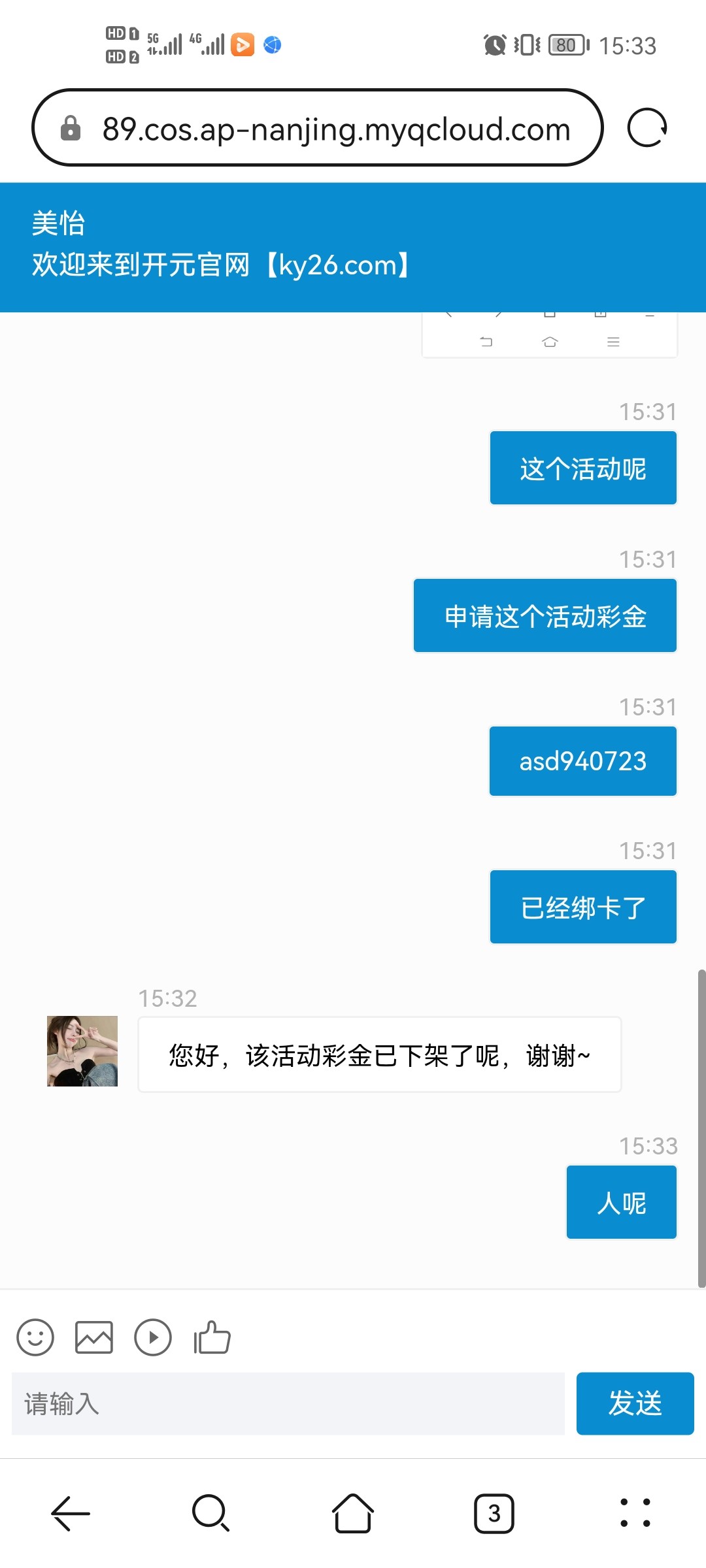Screen dimensions: 706x1568
Task: Open the floating toolbar hamburger menu
Action: [x=613, y=341]
